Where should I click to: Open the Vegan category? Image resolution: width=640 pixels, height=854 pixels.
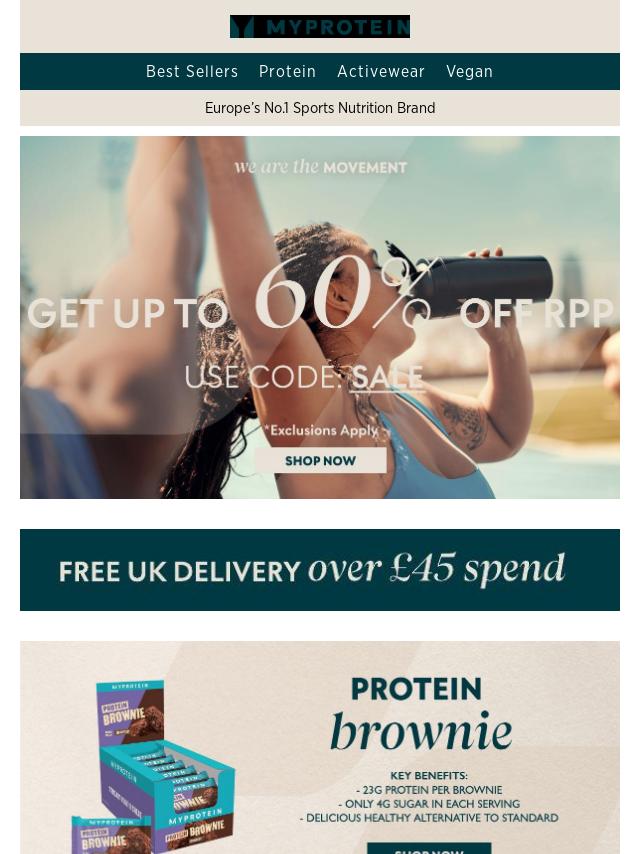[x=469, y=72]
